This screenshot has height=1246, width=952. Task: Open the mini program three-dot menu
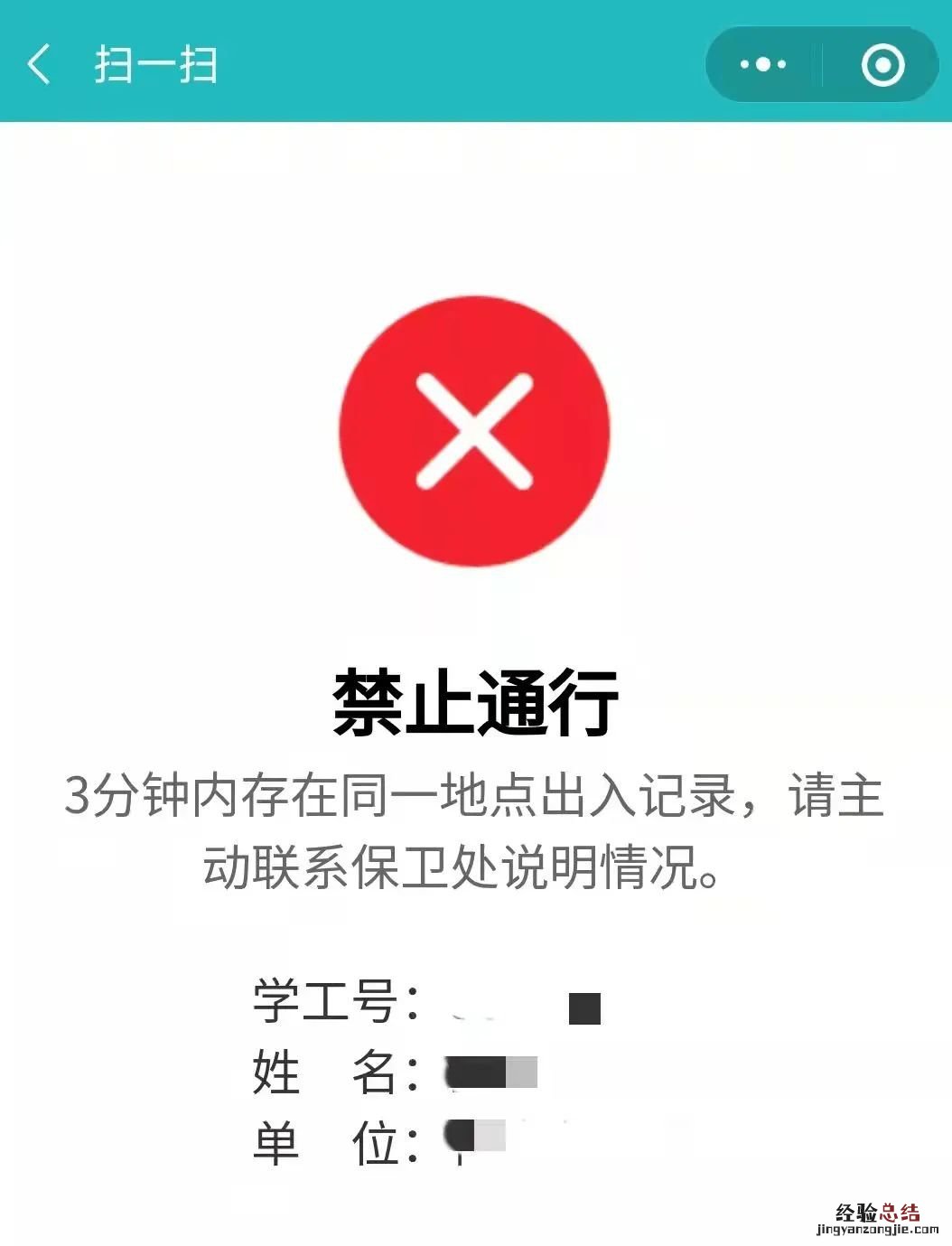[763, 65]
